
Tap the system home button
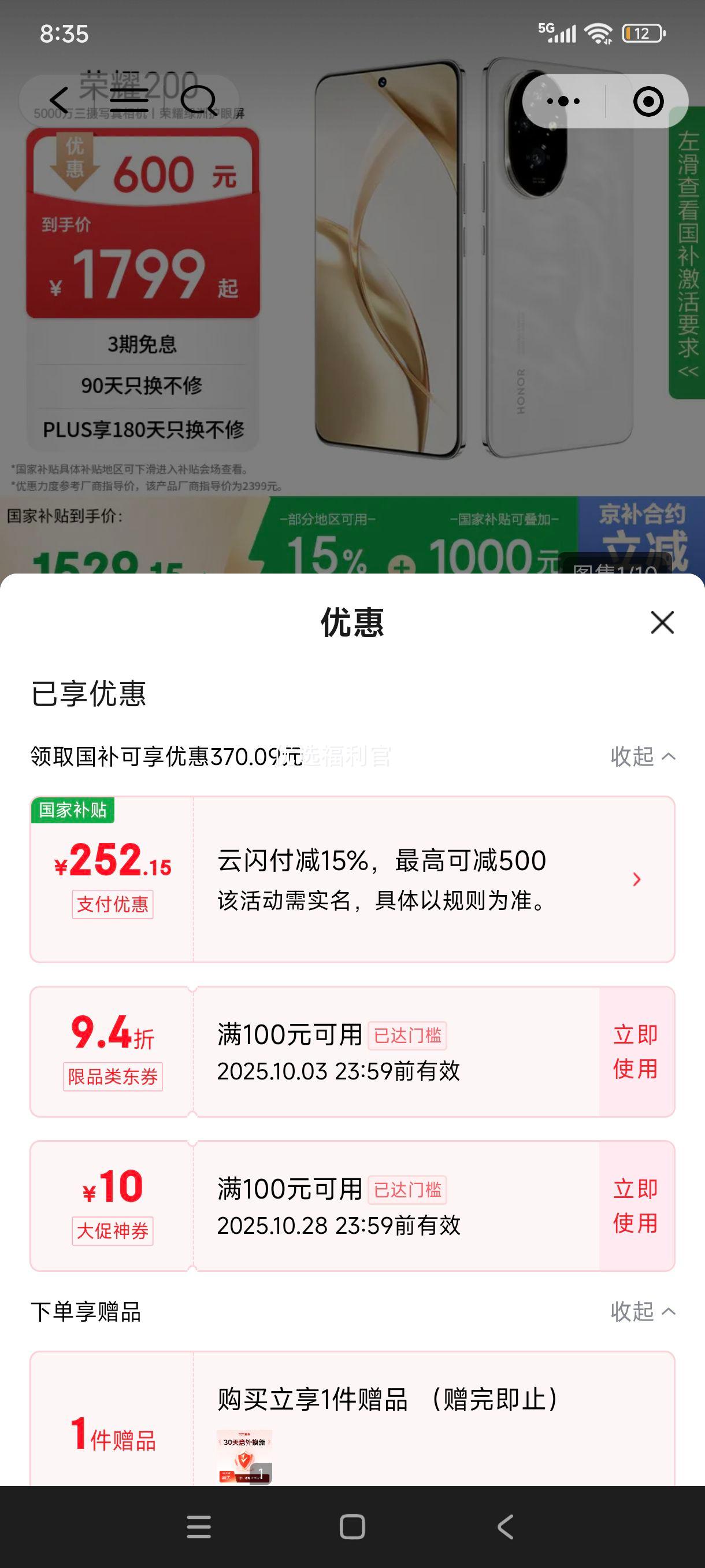tap(352, 1526)
